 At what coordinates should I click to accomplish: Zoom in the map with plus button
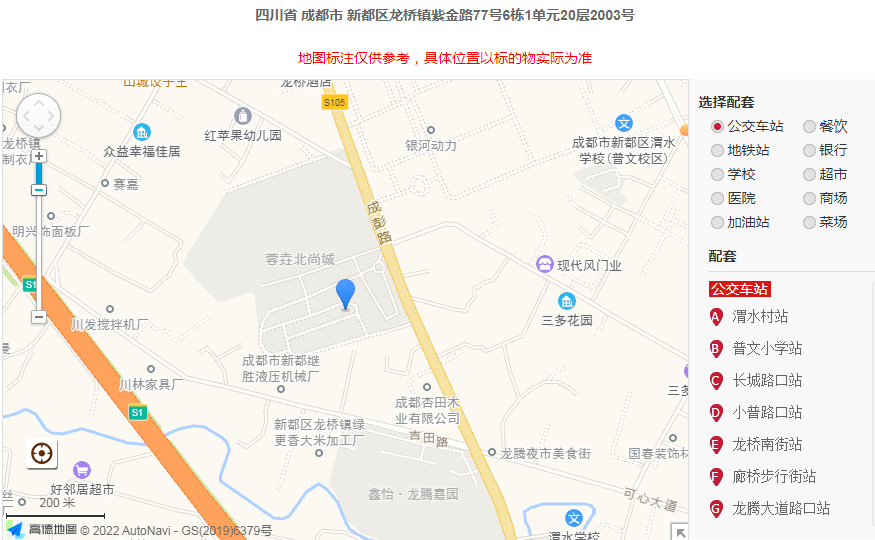(39, 157)
